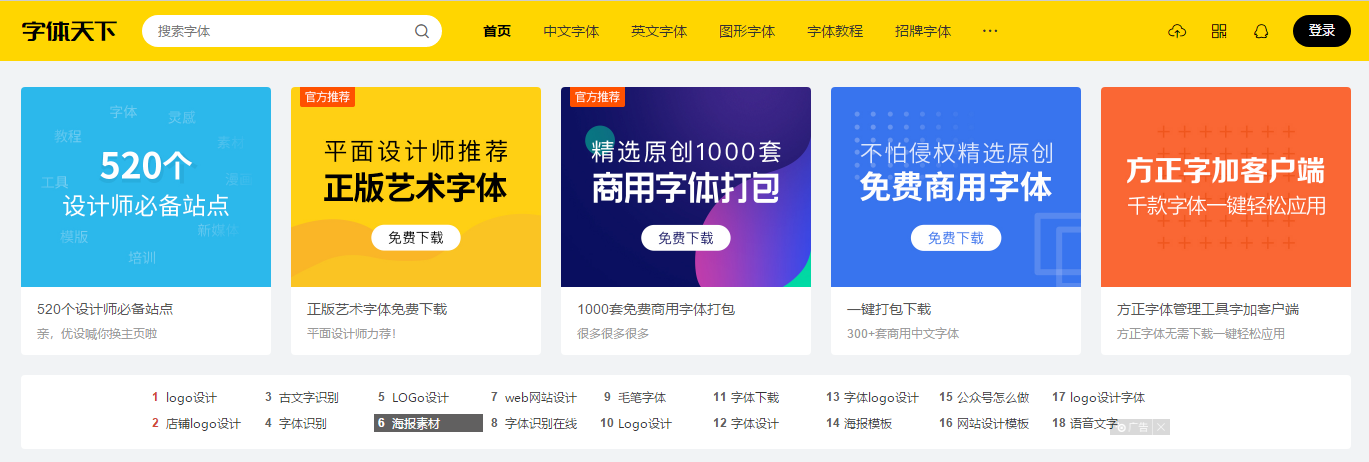This screenshot has width=1369, height=462.
Task: Open 字体教程 in the top navigation
Action: 835,31
